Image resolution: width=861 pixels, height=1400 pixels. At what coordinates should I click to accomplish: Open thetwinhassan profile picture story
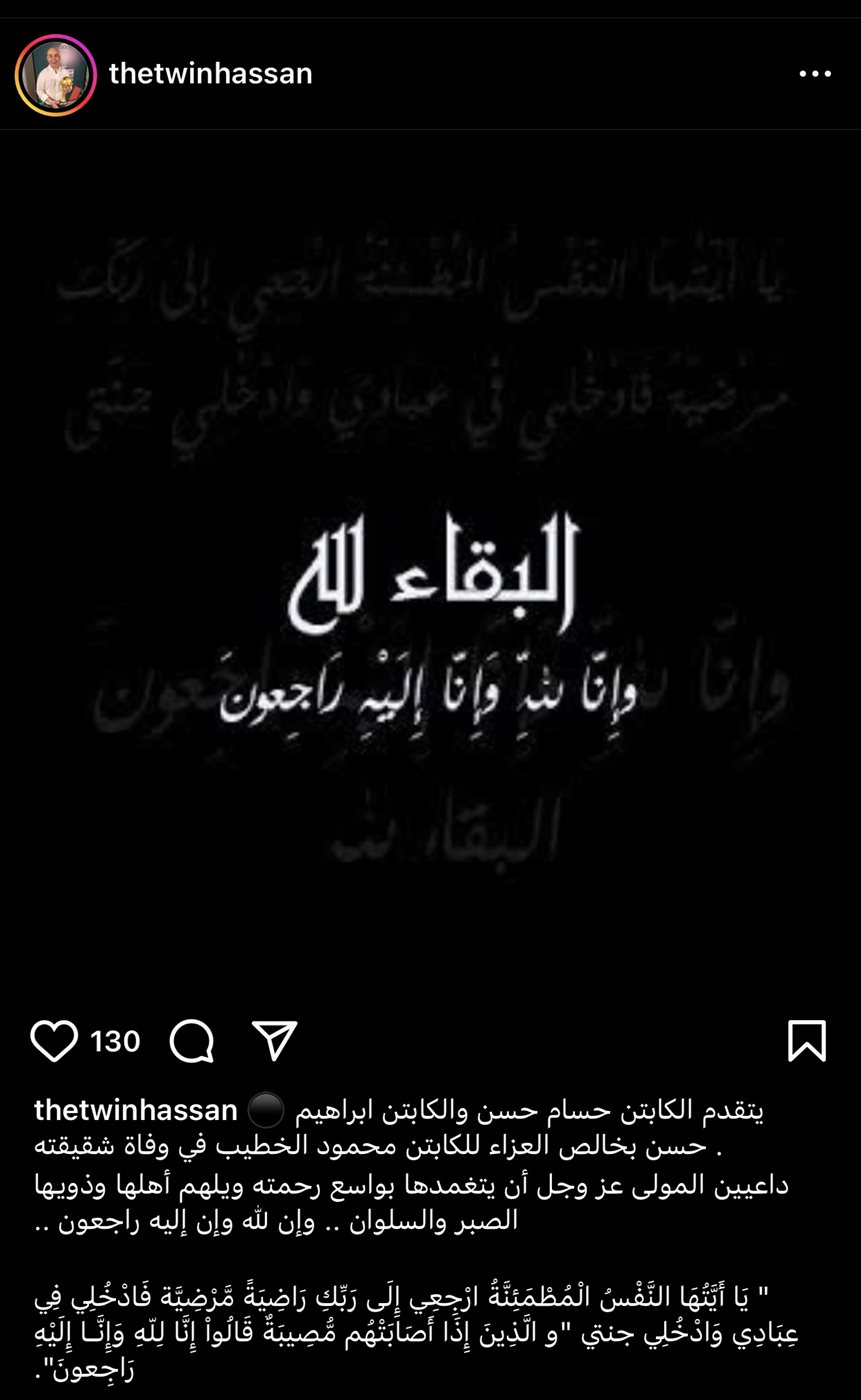coord(55,74)
